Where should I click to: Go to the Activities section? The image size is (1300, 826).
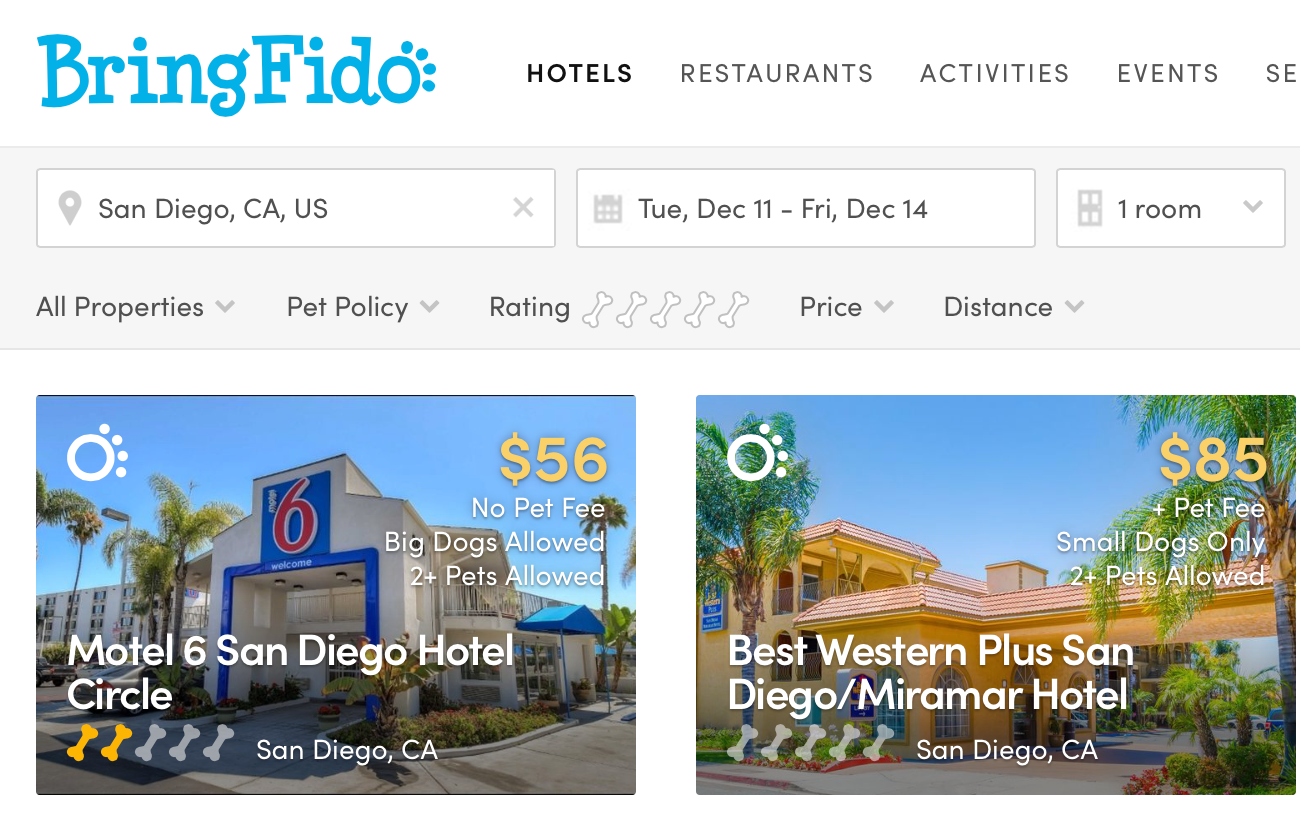tap(994, 73)
